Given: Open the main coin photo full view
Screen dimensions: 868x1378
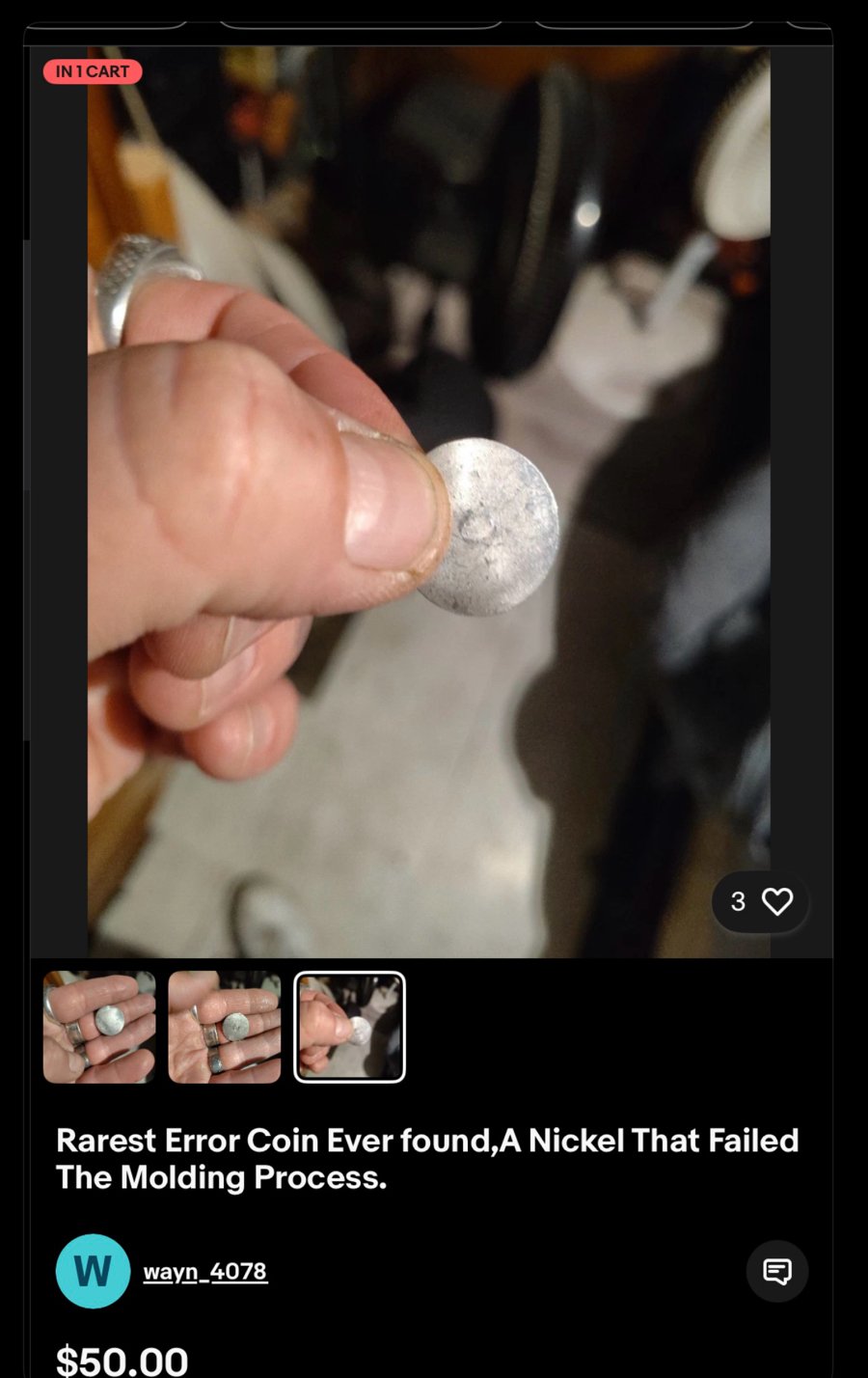Looking at the screenshot, I should [x=428, y=502].
